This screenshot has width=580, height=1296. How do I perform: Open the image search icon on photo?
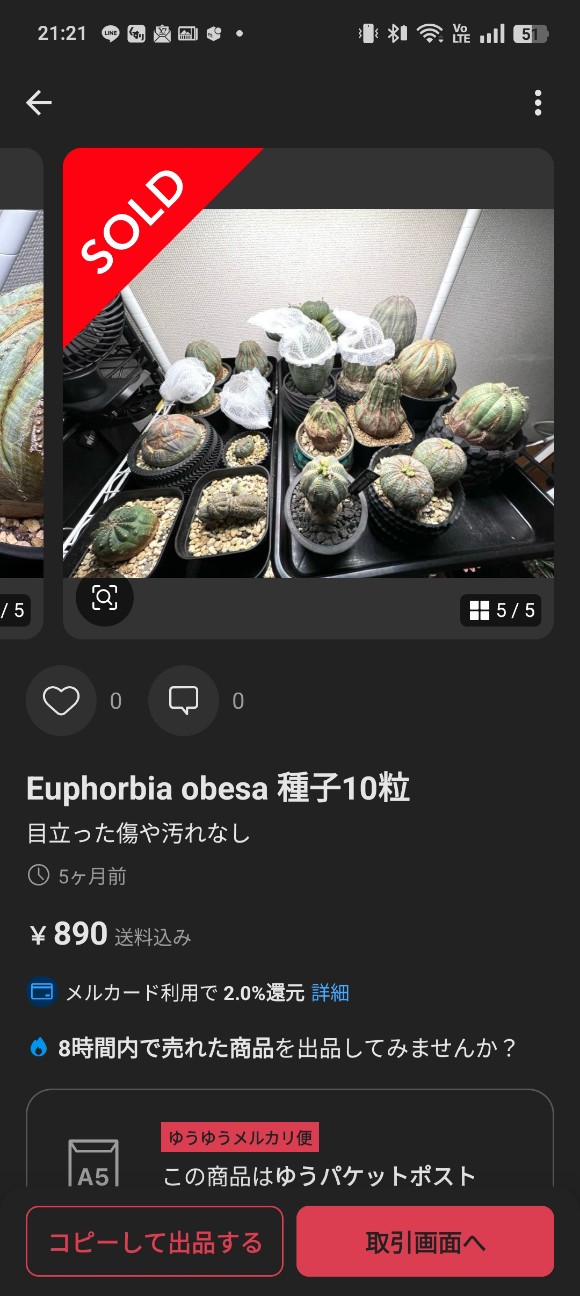[x=105, y=598]
